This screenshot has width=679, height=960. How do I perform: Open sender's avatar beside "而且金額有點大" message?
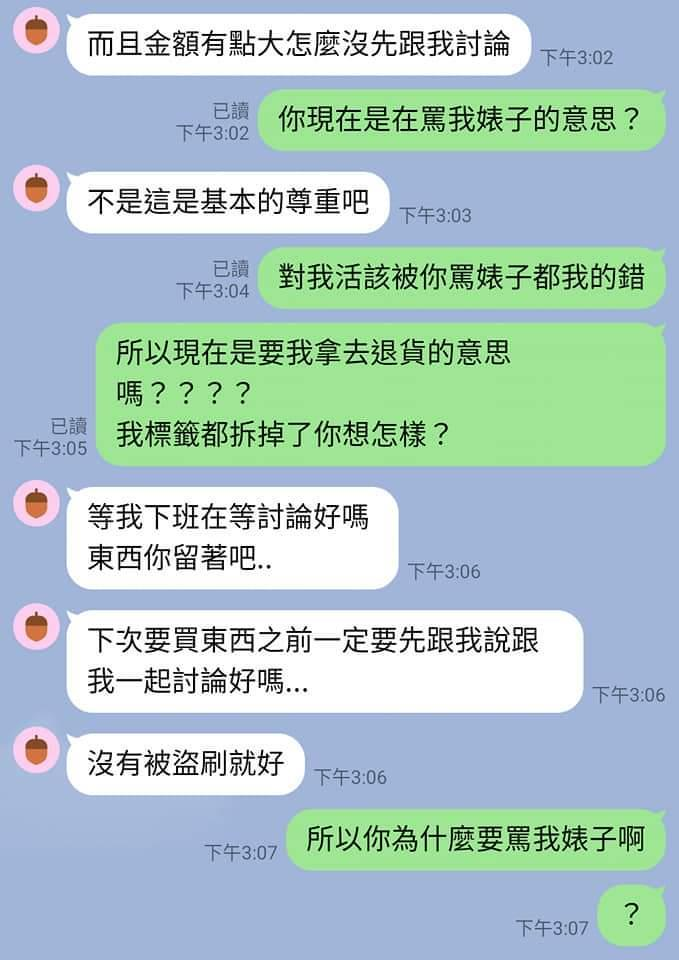click(x=36, y=31)
